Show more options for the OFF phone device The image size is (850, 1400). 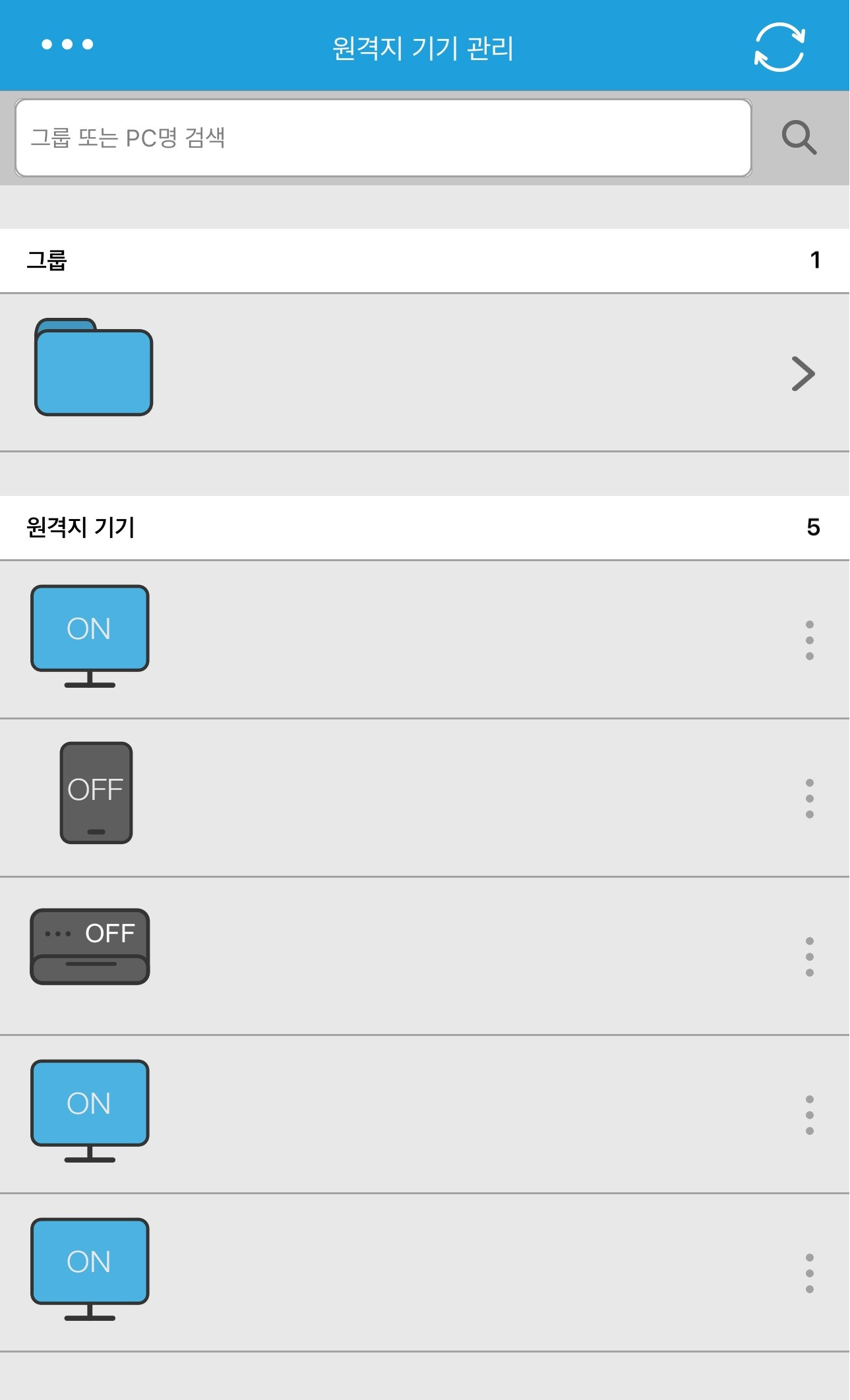click(810, 799)
